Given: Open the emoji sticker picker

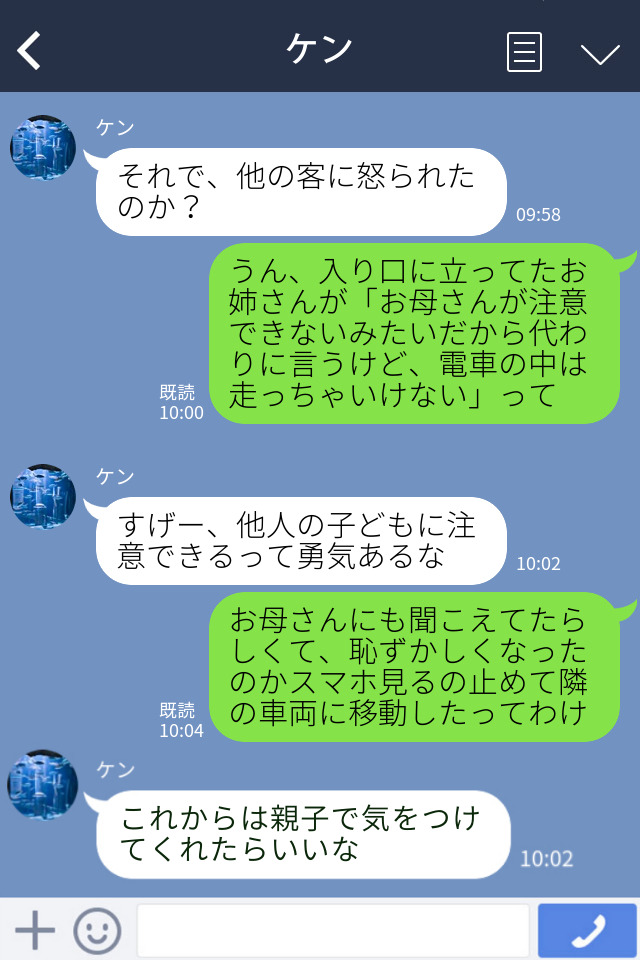Looking at the screenshot, I should tap(97, 930).
